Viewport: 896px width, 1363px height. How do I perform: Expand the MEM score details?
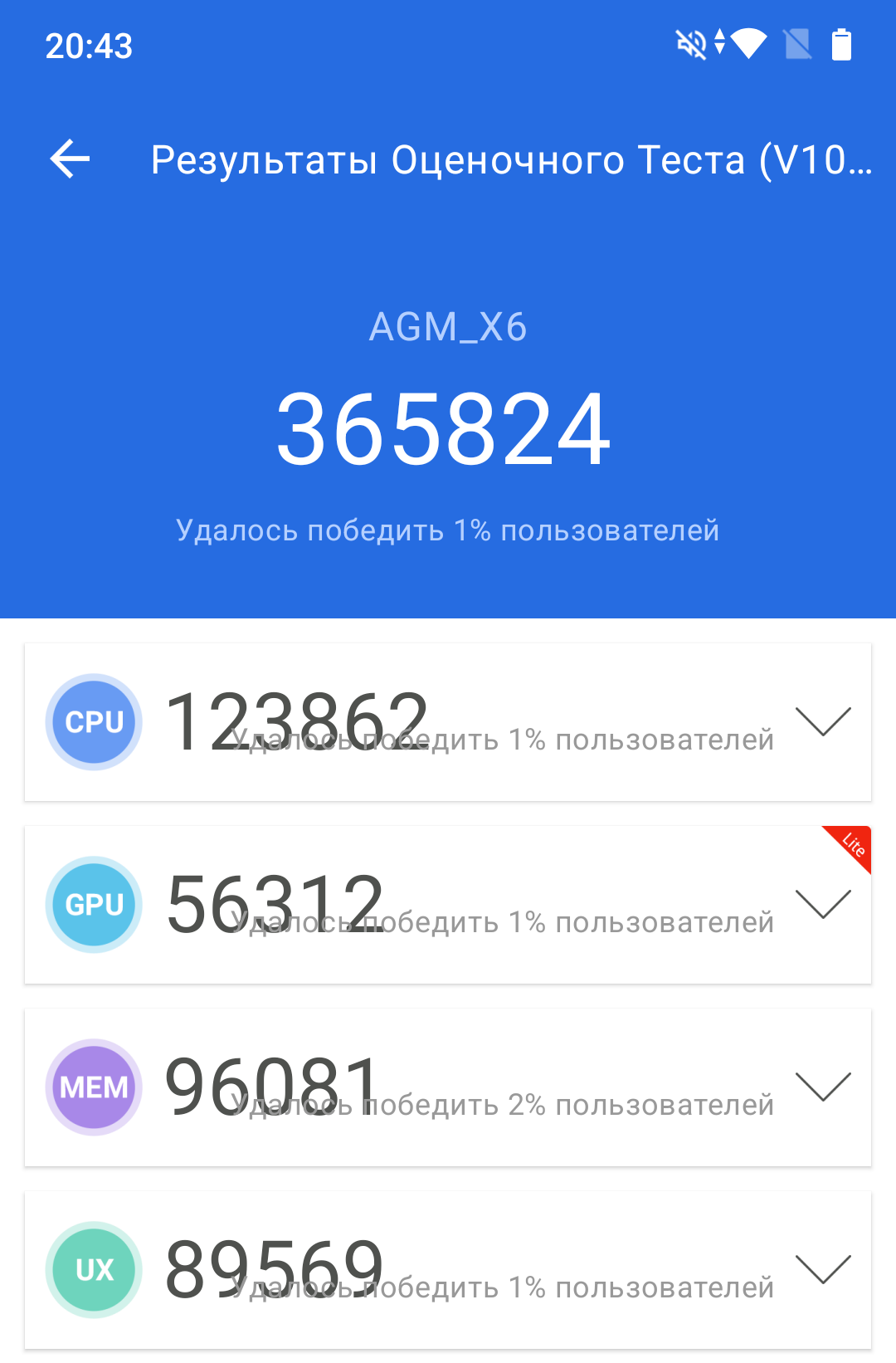[x=823, y=1087]
